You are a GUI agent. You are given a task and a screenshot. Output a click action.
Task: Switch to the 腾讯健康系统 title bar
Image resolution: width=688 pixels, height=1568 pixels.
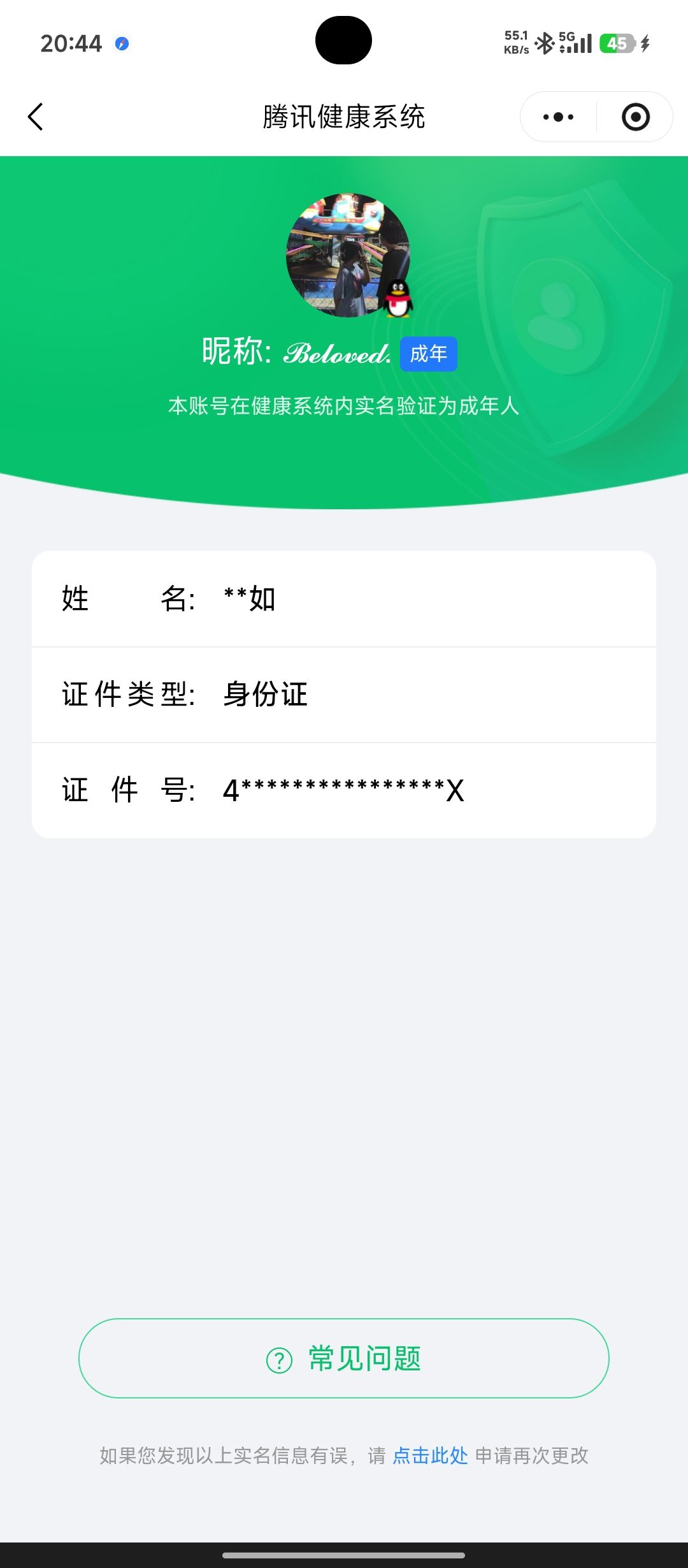coord(344,117)
